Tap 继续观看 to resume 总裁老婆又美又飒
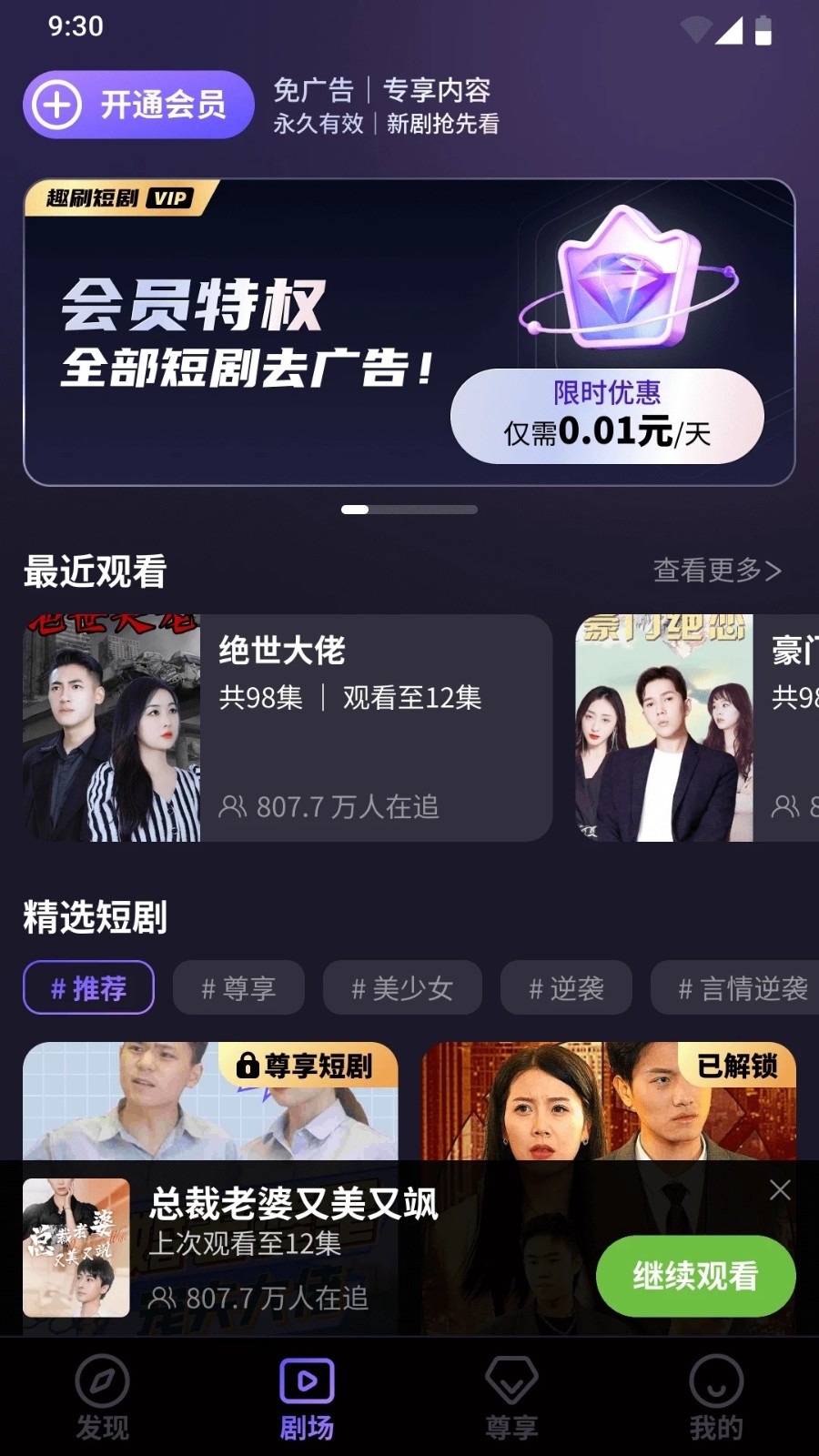 point(695,1276)
